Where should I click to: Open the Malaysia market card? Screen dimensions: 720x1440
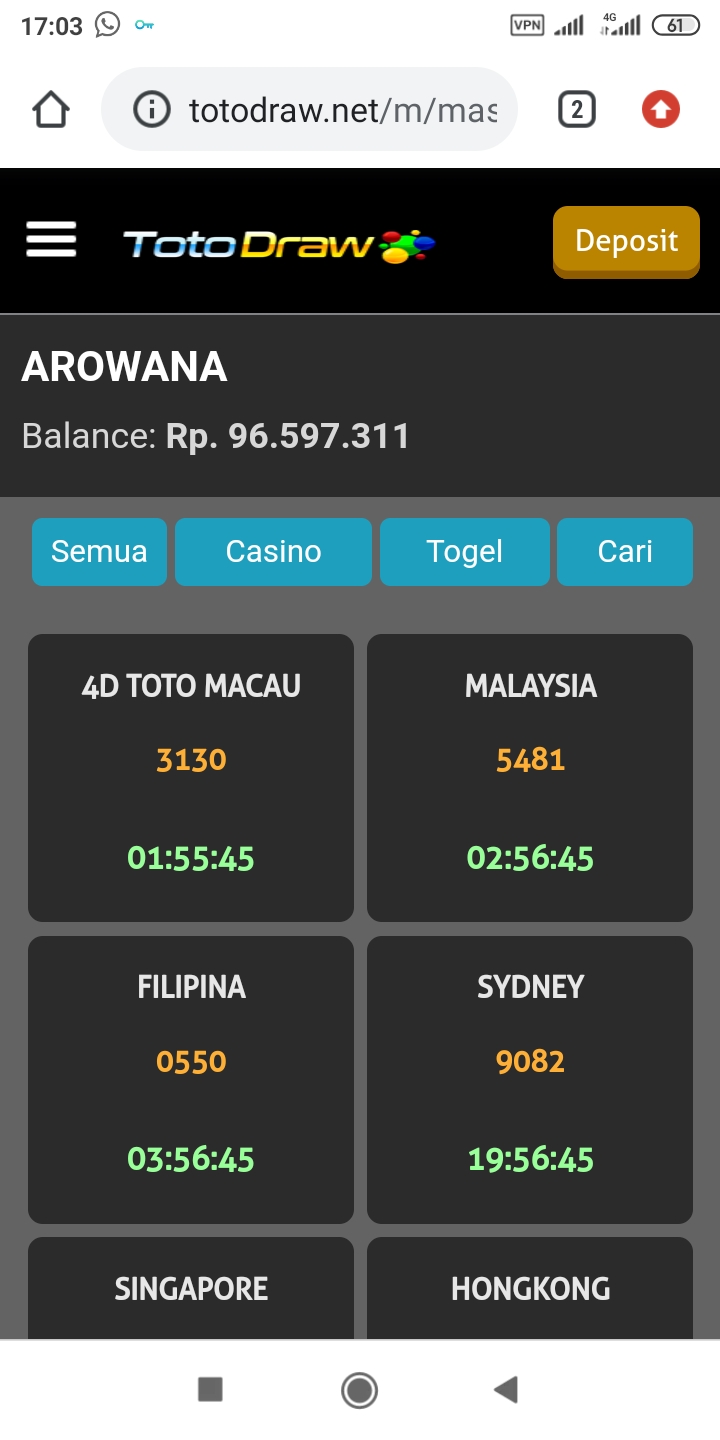pyautogui.click(x=530, y=777)
